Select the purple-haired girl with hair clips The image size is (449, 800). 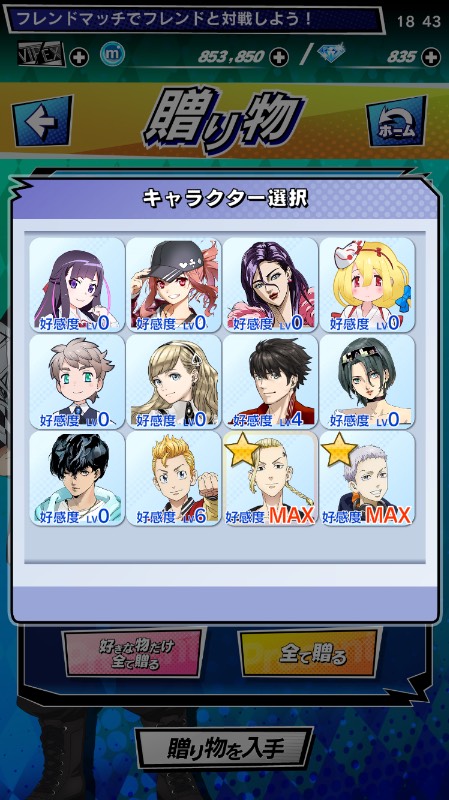pyautogui.click(x=77, y=285)
